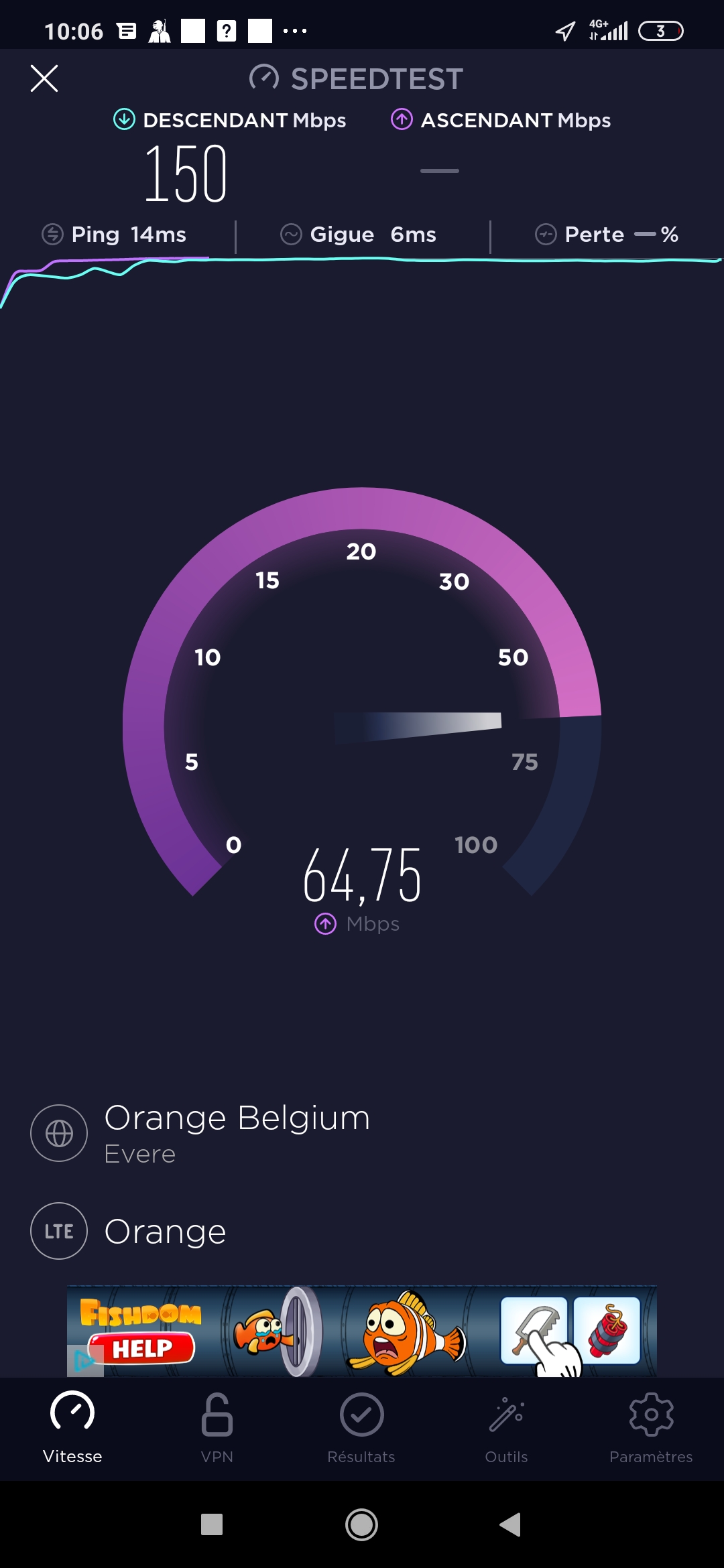Go to the Outils tab
The image size is (724, 1568).
506,1427
